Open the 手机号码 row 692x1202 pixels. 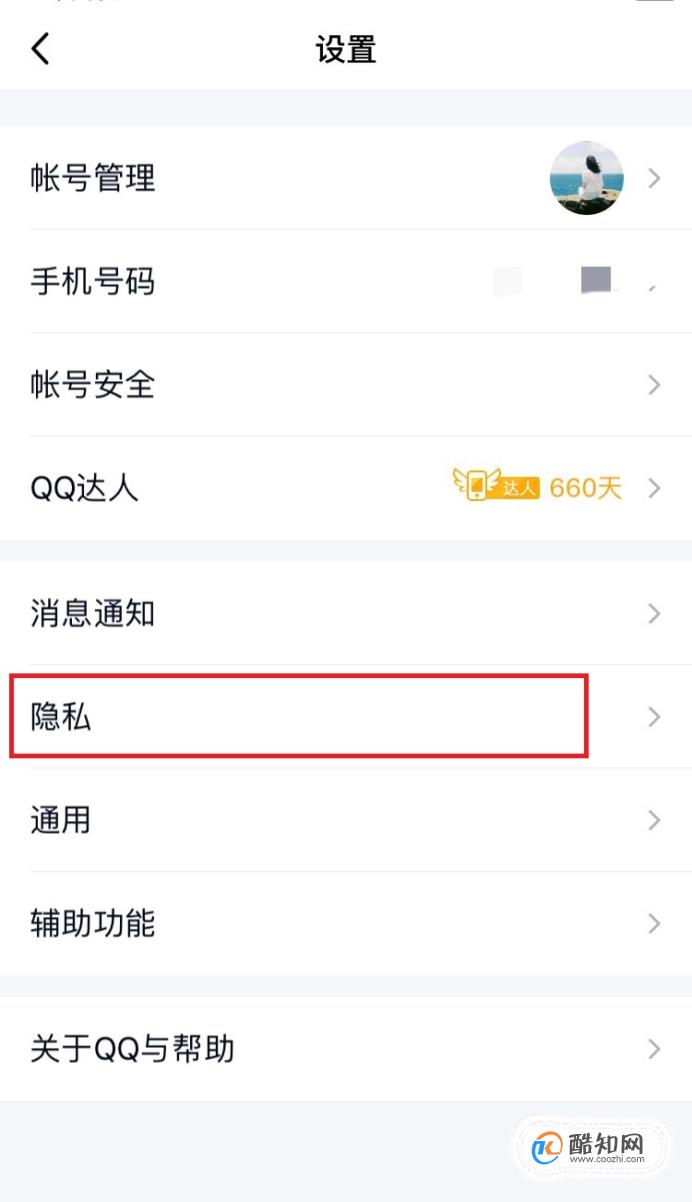(x=346, y=282)
